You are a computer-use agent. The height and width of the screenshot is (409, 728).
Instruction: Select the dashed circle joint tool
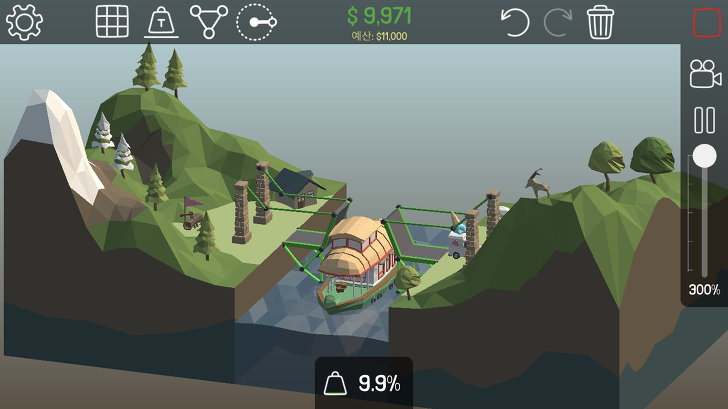(258, 21)
